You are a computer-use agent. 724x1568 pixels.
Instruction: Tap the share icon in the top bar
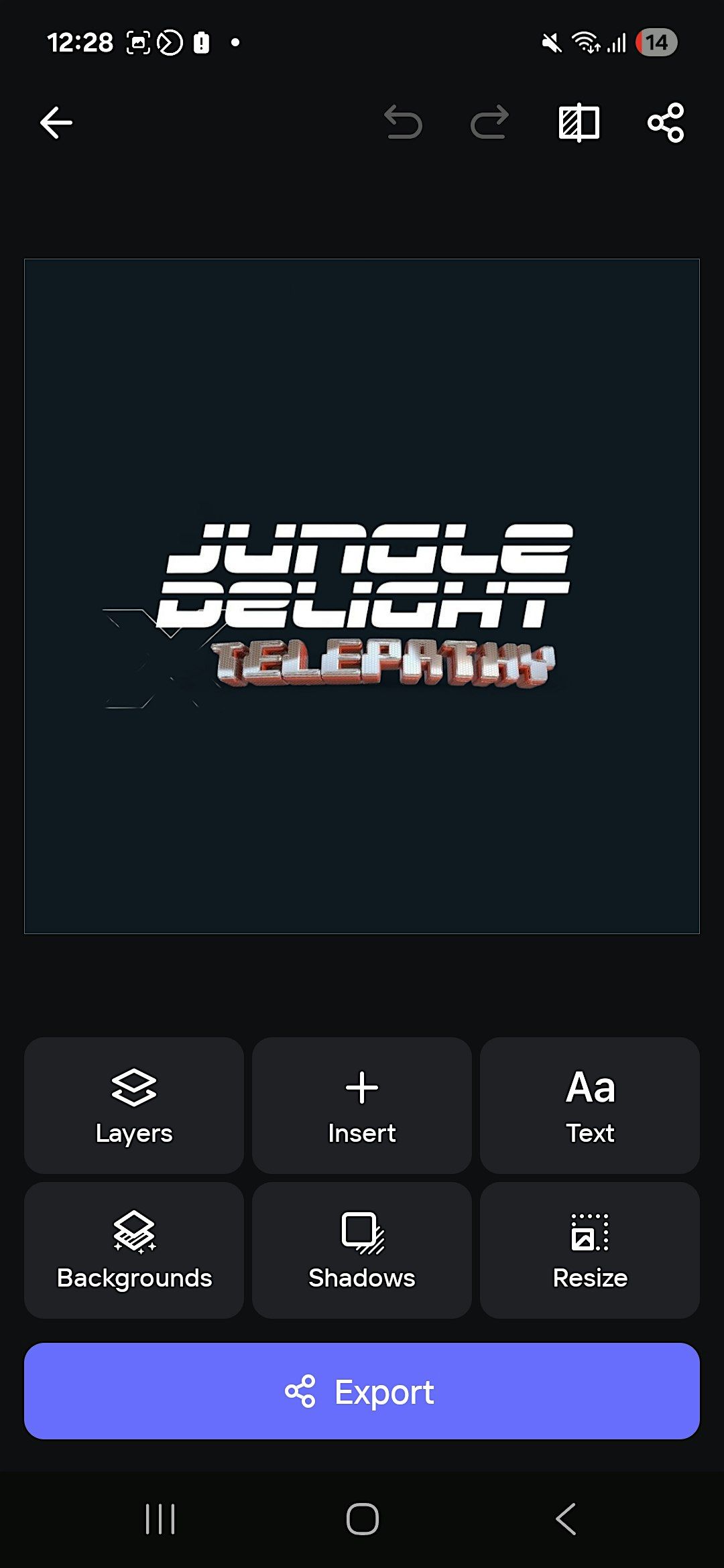point(666,123)
